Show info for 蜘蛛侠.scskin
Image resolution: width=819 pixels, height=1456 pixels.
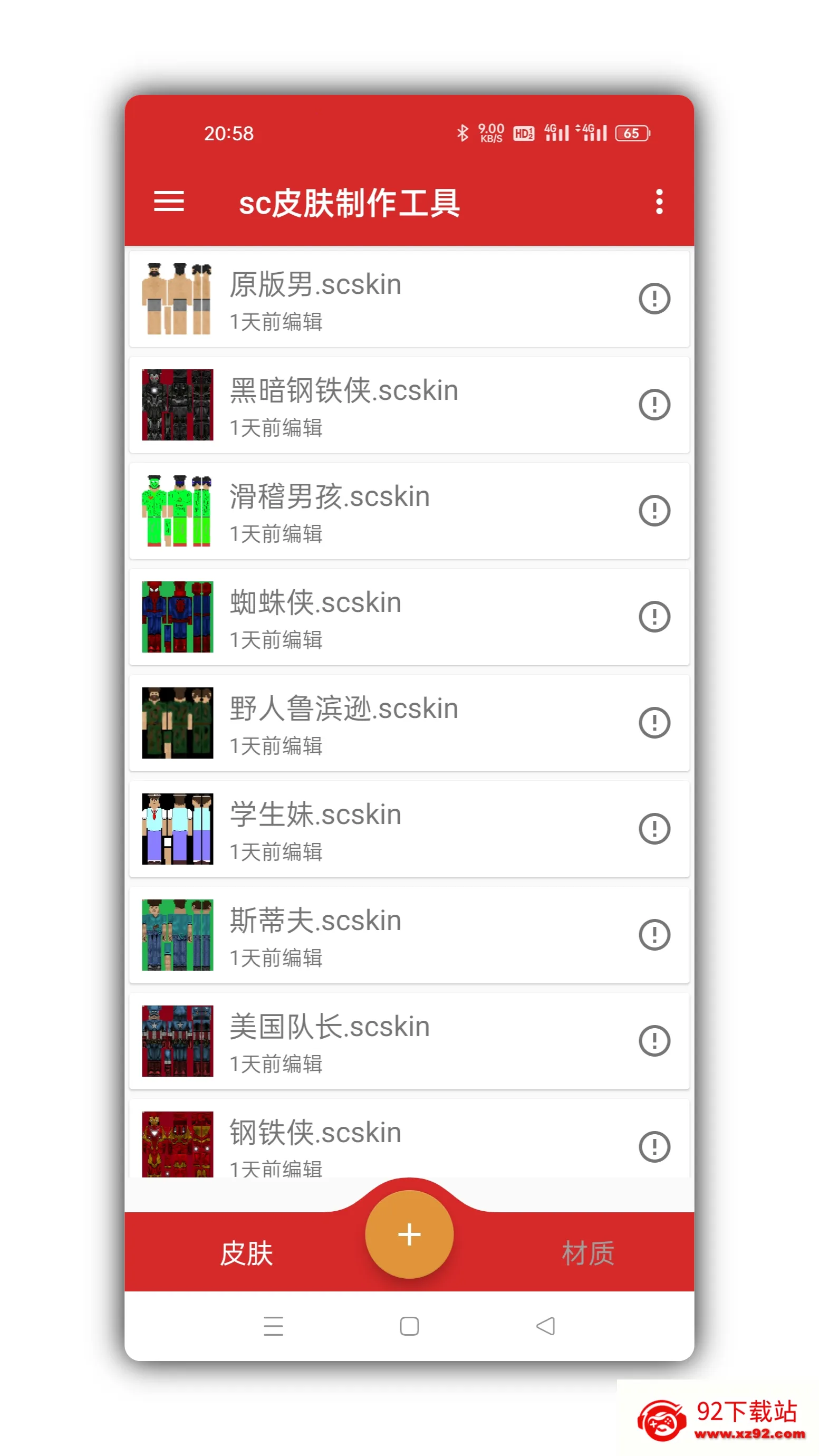[x=654, y=617]
